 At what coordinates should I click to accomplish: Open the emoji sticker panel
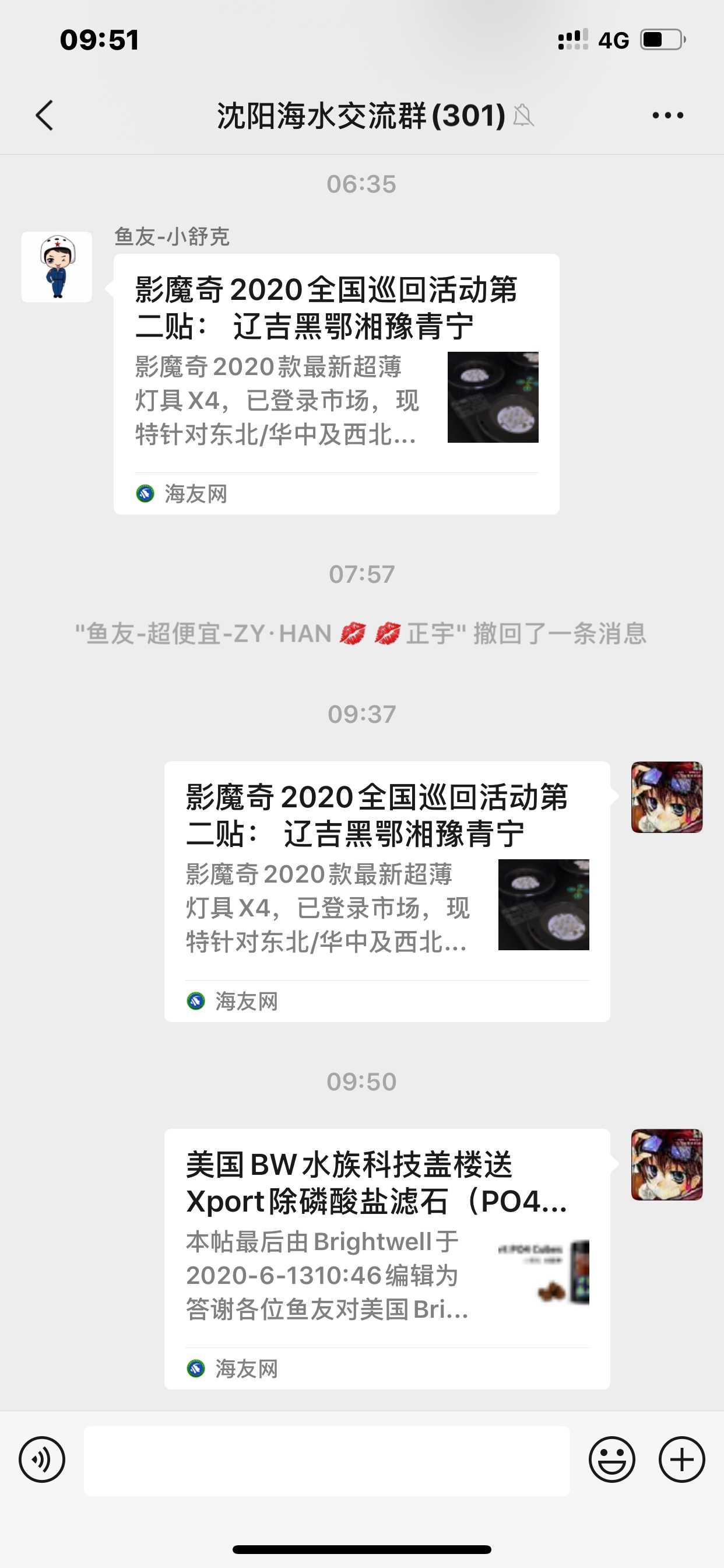click(611, 1459)
